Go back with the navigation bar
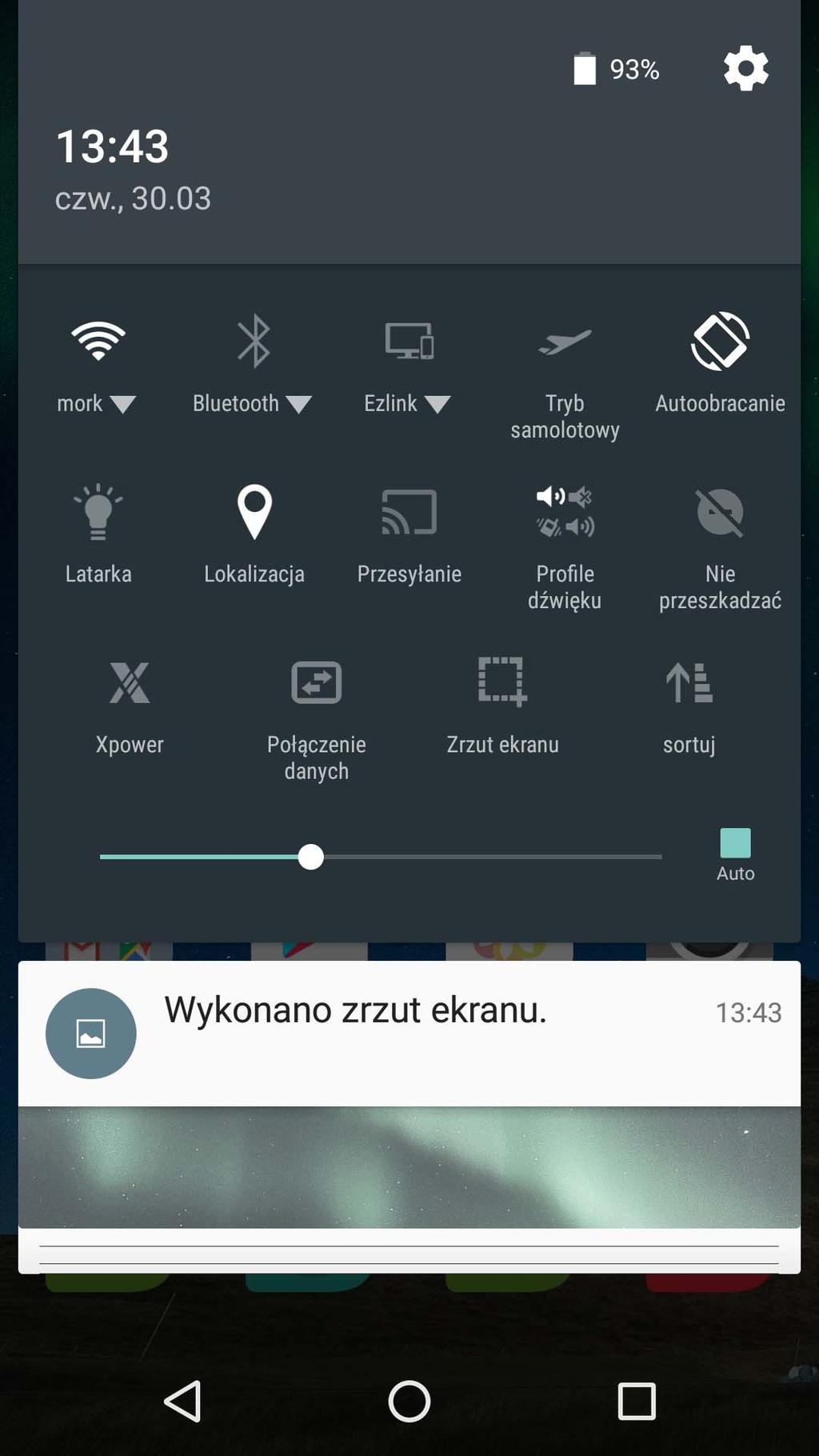 [x=182, y=1402]
